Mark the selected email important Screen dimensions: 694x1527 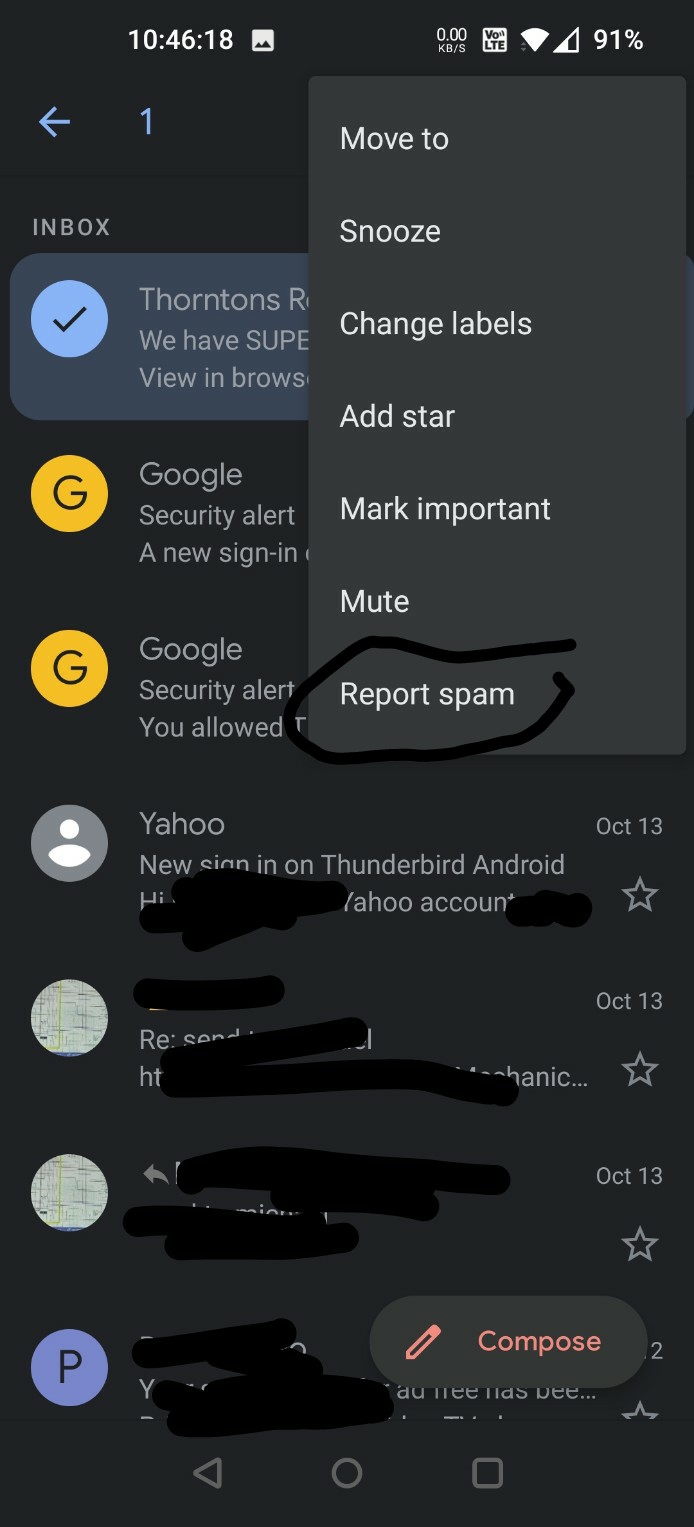(445, 509)
